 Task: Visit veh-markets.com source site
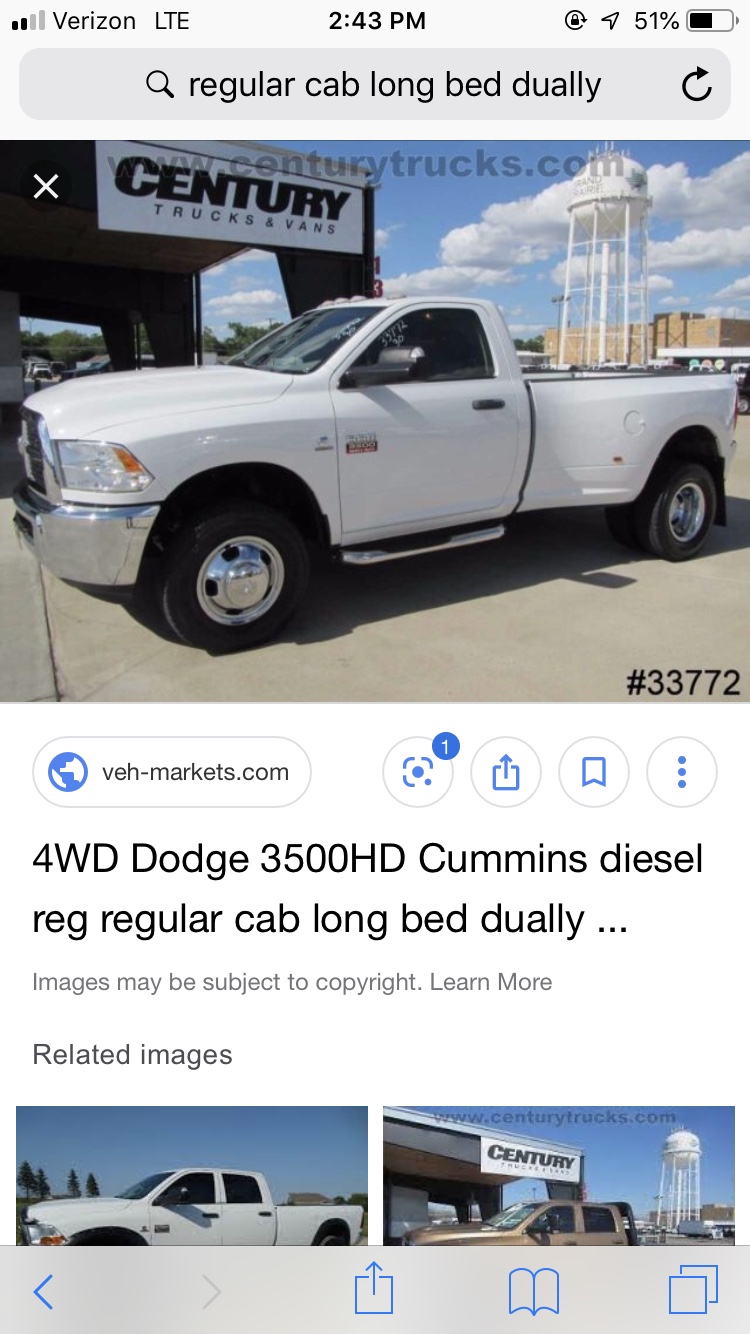coord(172,772)
